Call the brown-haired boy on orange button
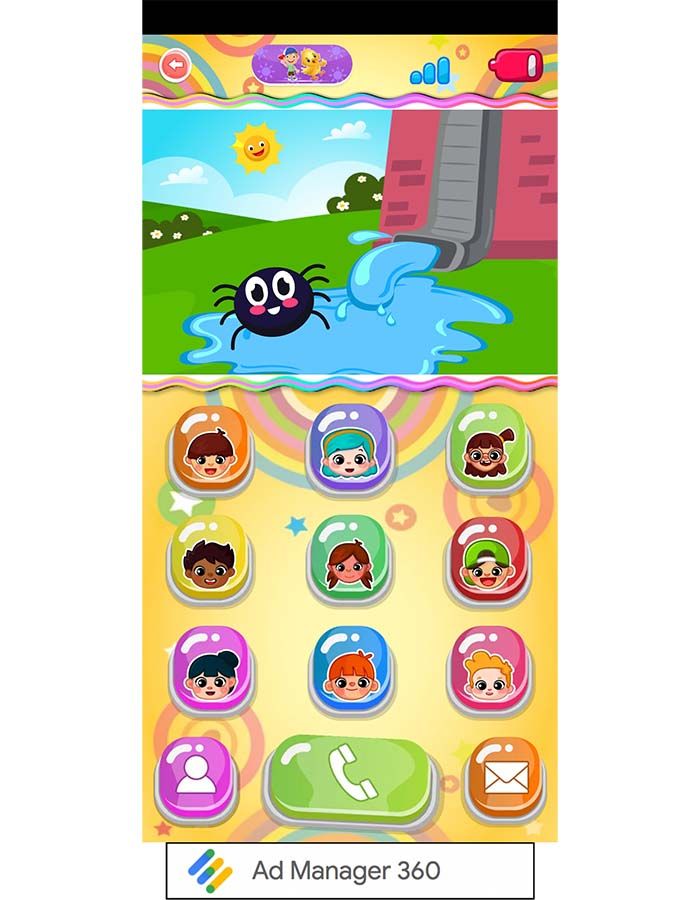700x900 pixels. pyautogui.click(x=209, y=448)
